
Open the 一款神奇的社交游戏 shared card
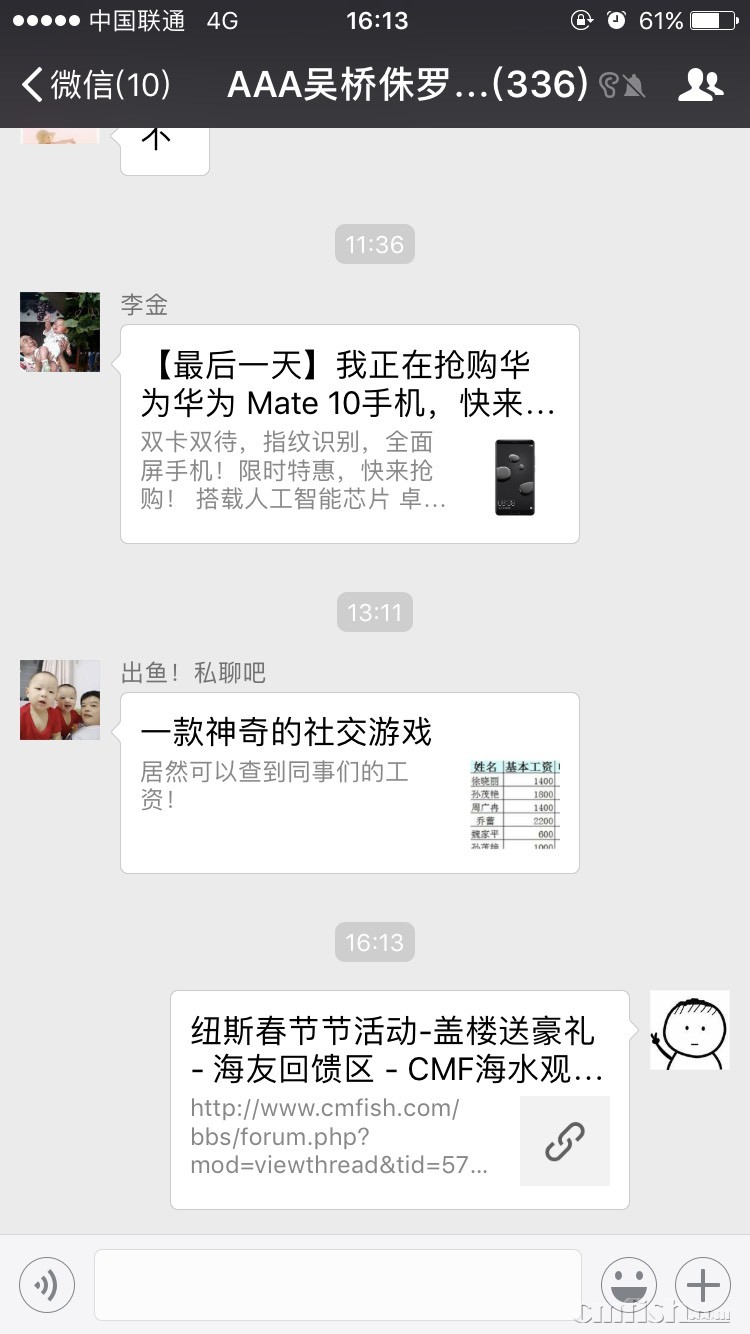[349, 782]
